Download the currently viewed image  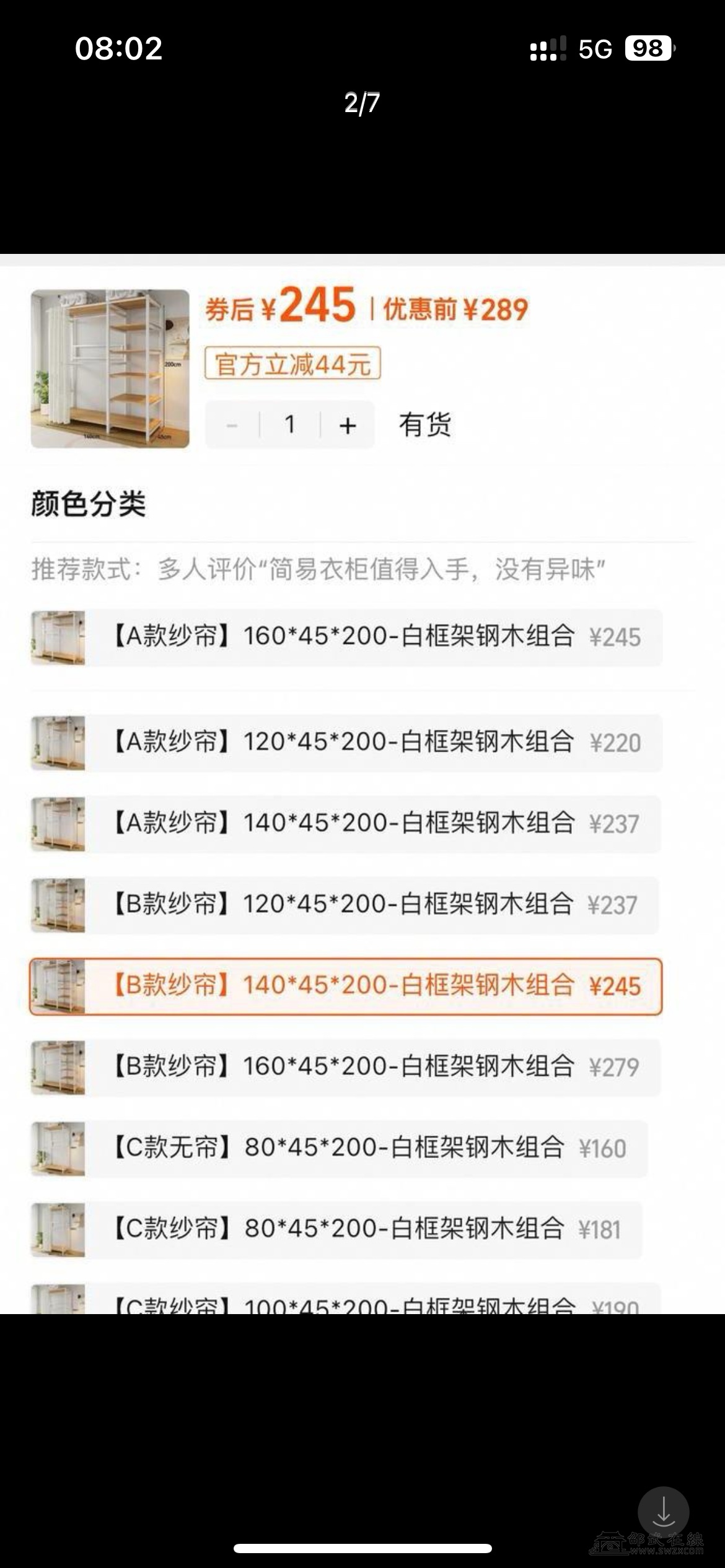coord(663,1512)
